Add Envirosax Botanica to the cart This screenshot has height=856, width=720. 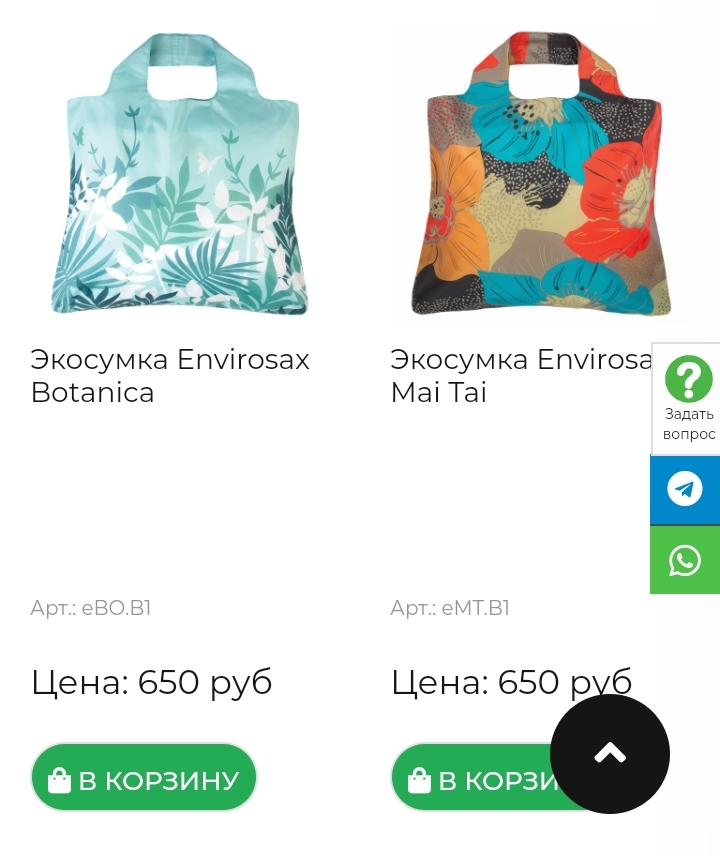[x=144, y=778]
